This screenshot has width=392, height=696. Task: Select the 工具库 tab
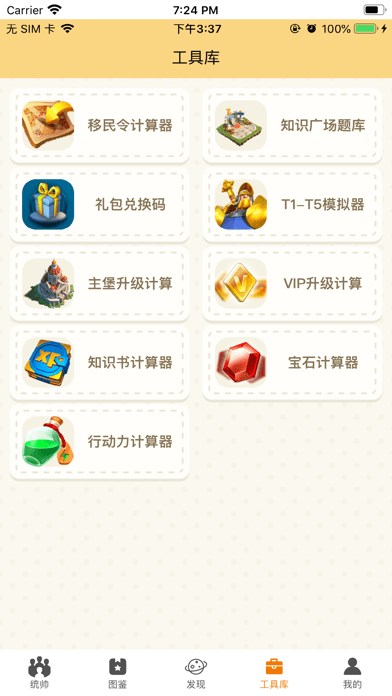click(274, 672)
